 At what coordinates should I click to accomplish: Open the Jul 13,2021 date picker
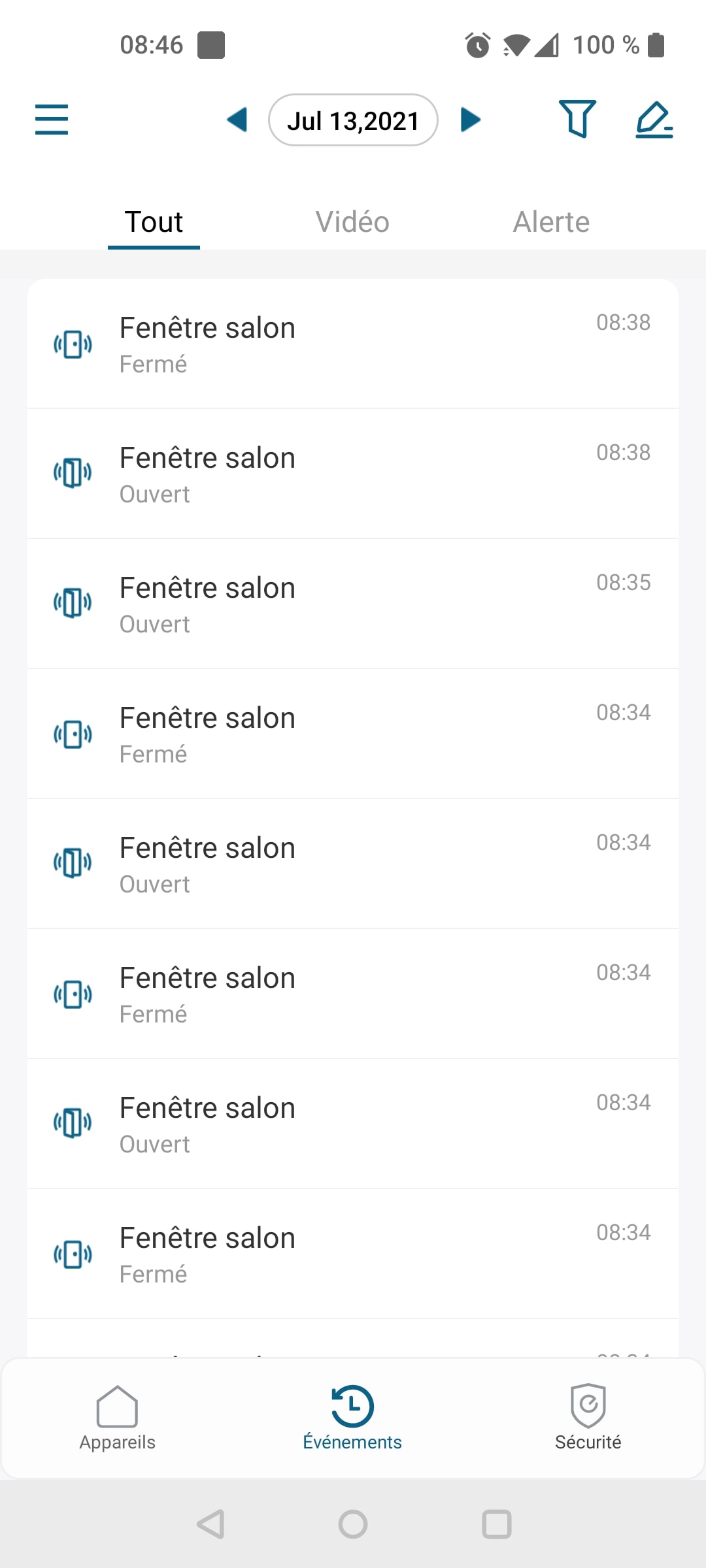pyautogui.click(x=353, y=120)
